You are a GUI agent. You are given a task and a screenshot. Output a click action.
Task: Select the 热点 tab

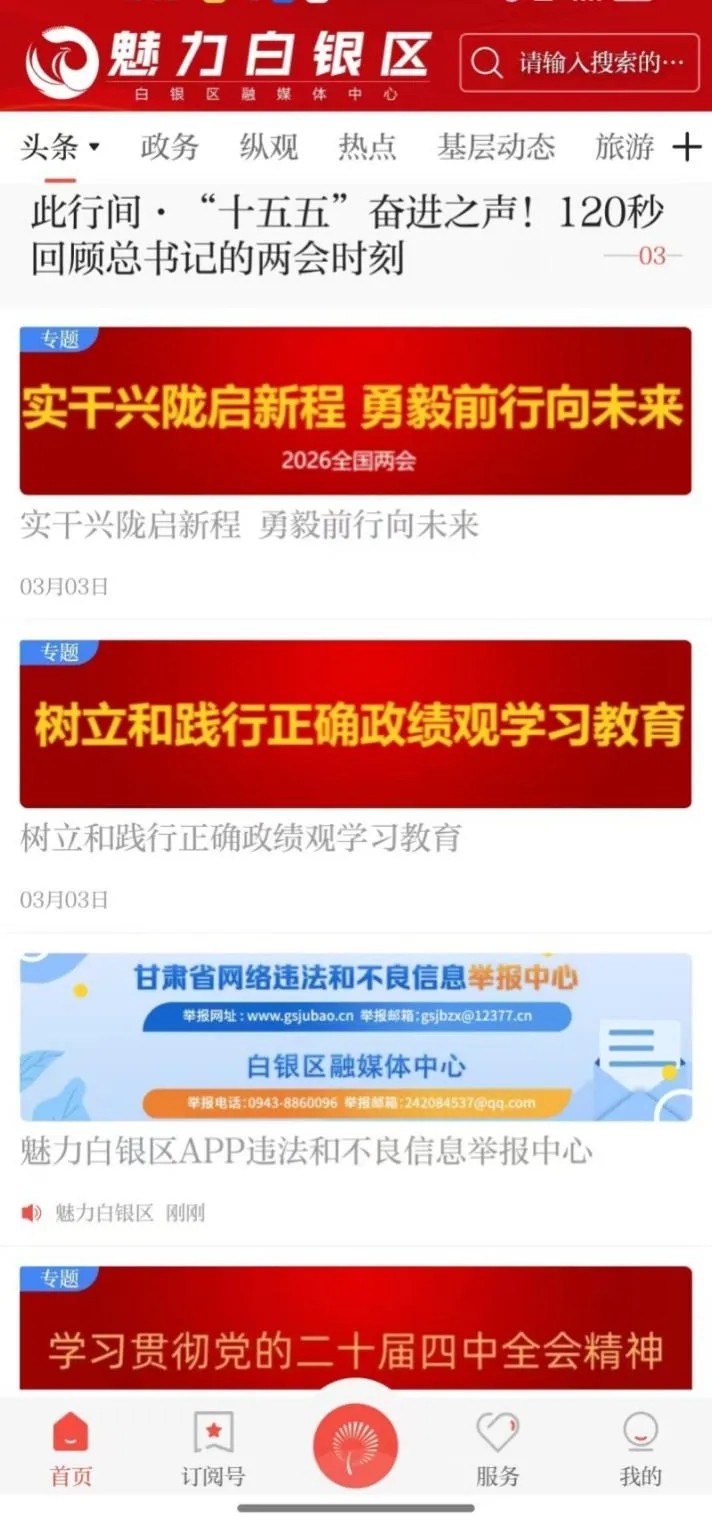367,147
